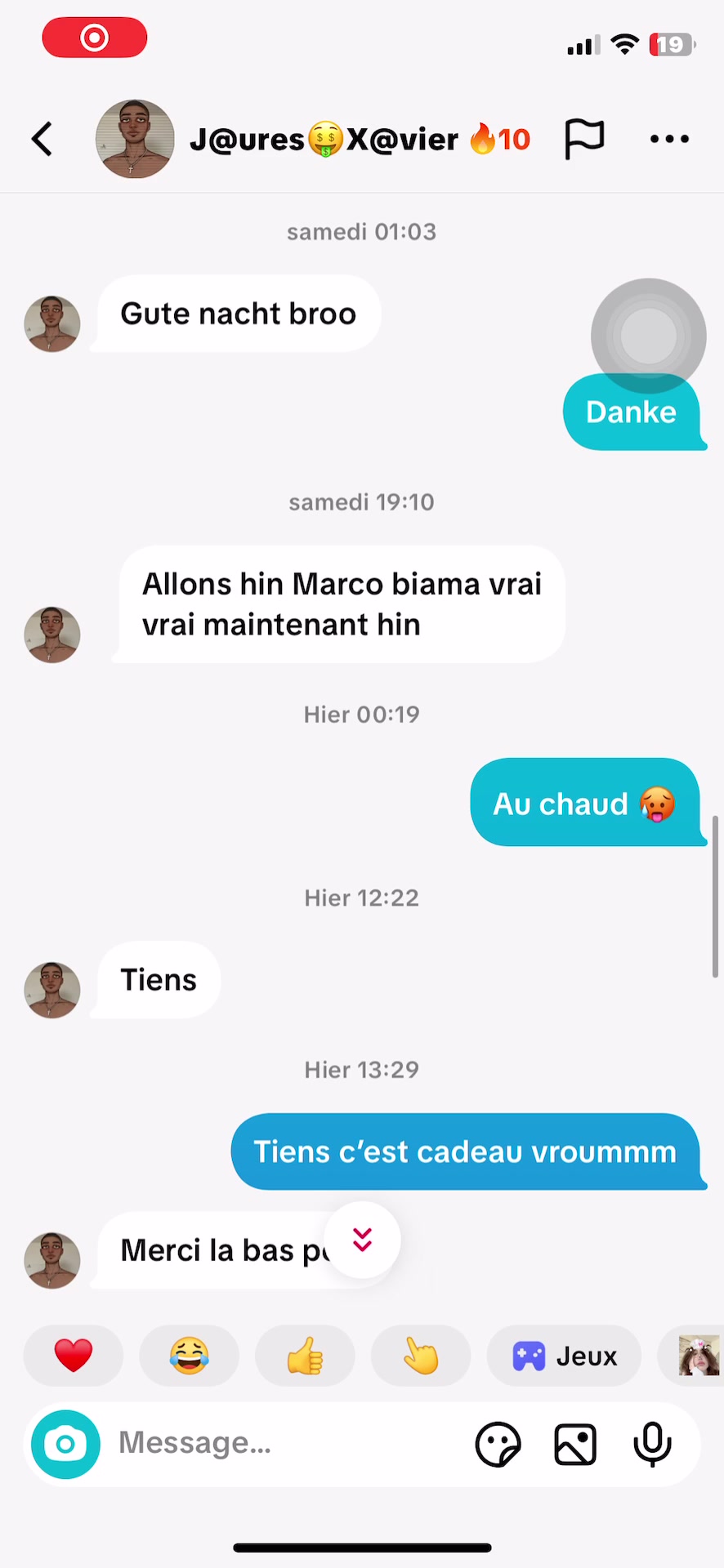Attach a photo from the gallery icon

[x=575, y=1444]
